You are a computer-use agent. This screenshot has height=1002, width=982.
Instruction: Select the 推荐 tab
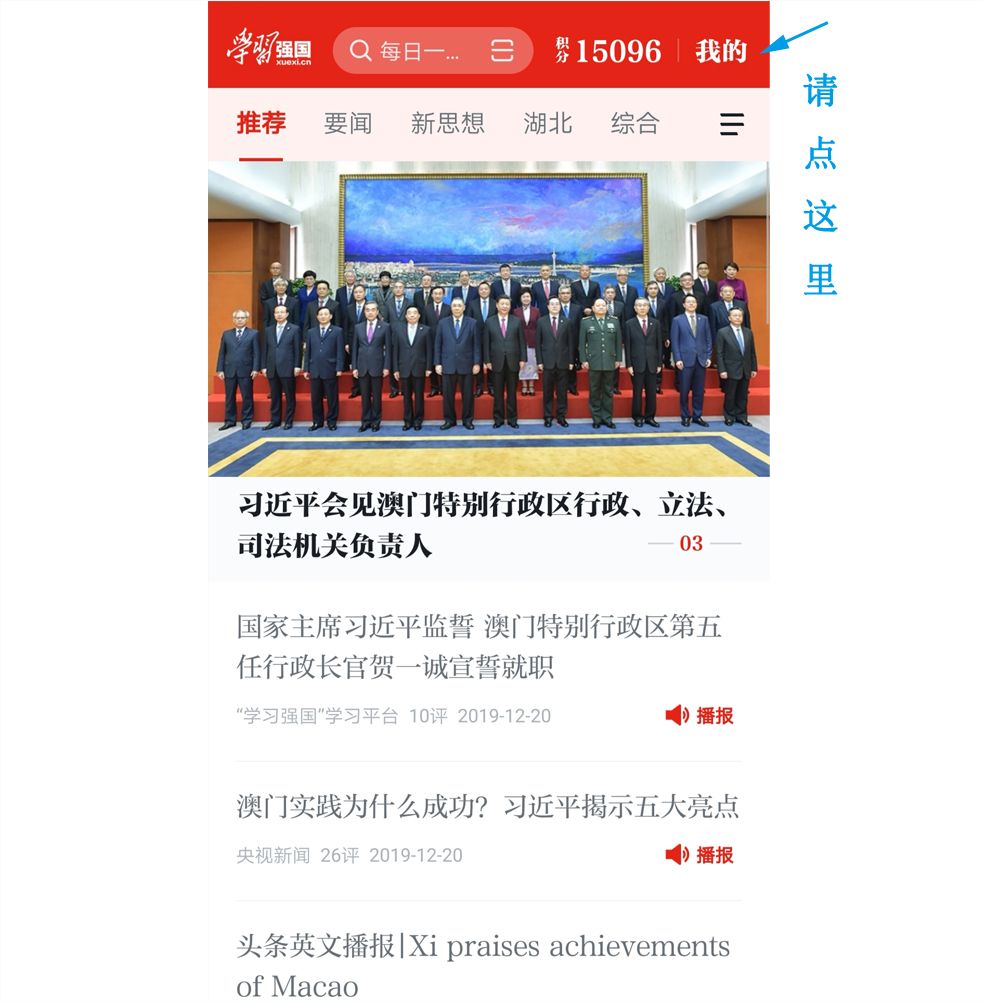coord(261,124)
